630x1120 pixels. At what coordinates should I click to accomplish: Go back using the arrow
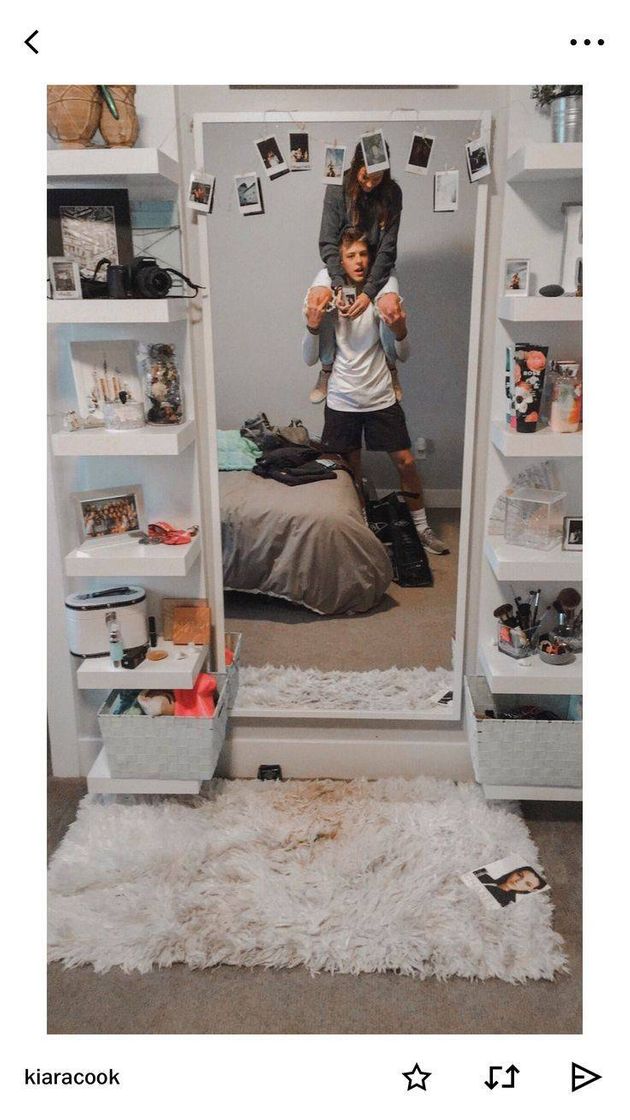click(x=32, y=42)
